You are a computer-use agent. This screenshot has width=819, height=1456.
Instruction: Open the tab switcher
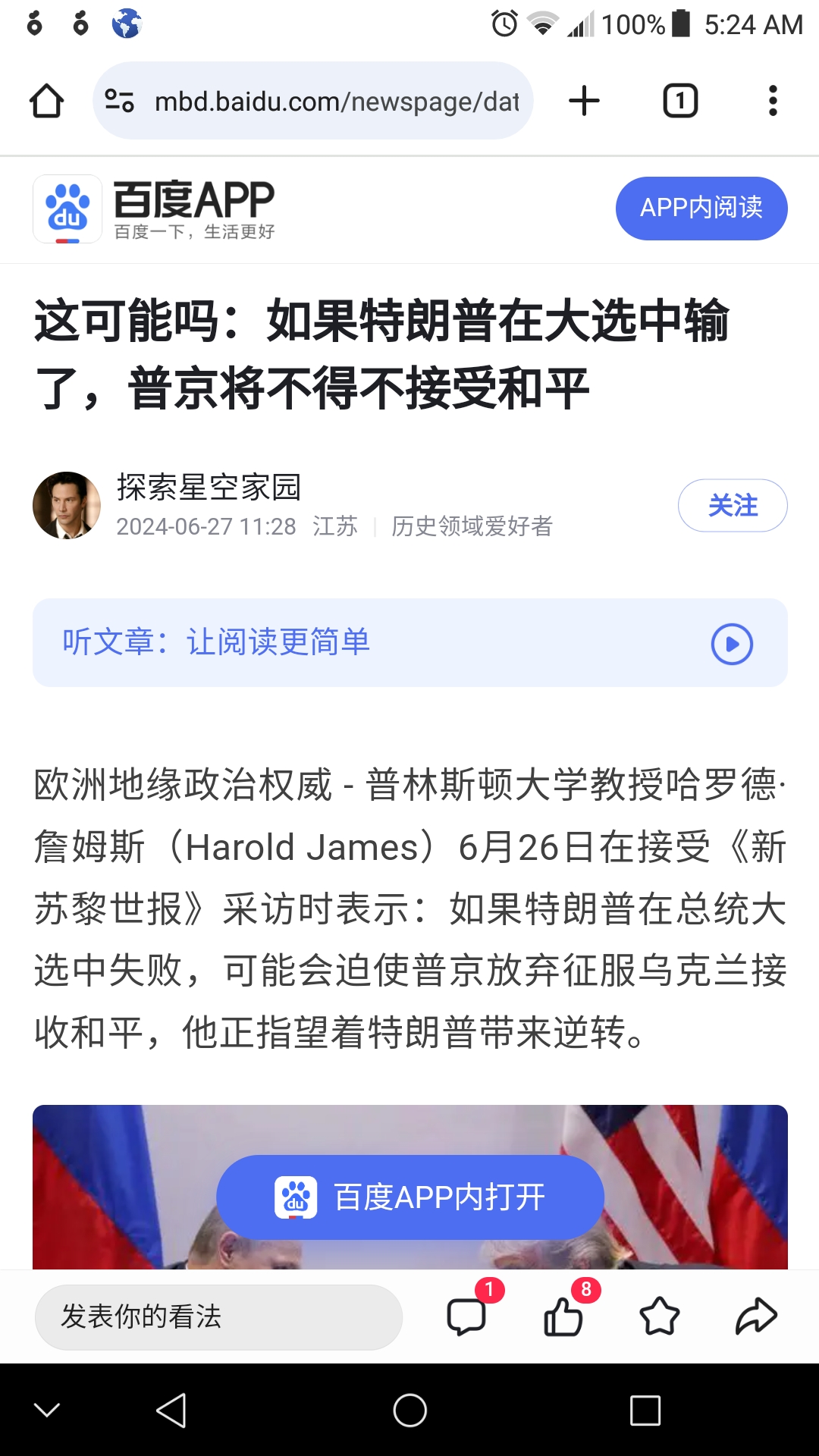pos(680,101)
